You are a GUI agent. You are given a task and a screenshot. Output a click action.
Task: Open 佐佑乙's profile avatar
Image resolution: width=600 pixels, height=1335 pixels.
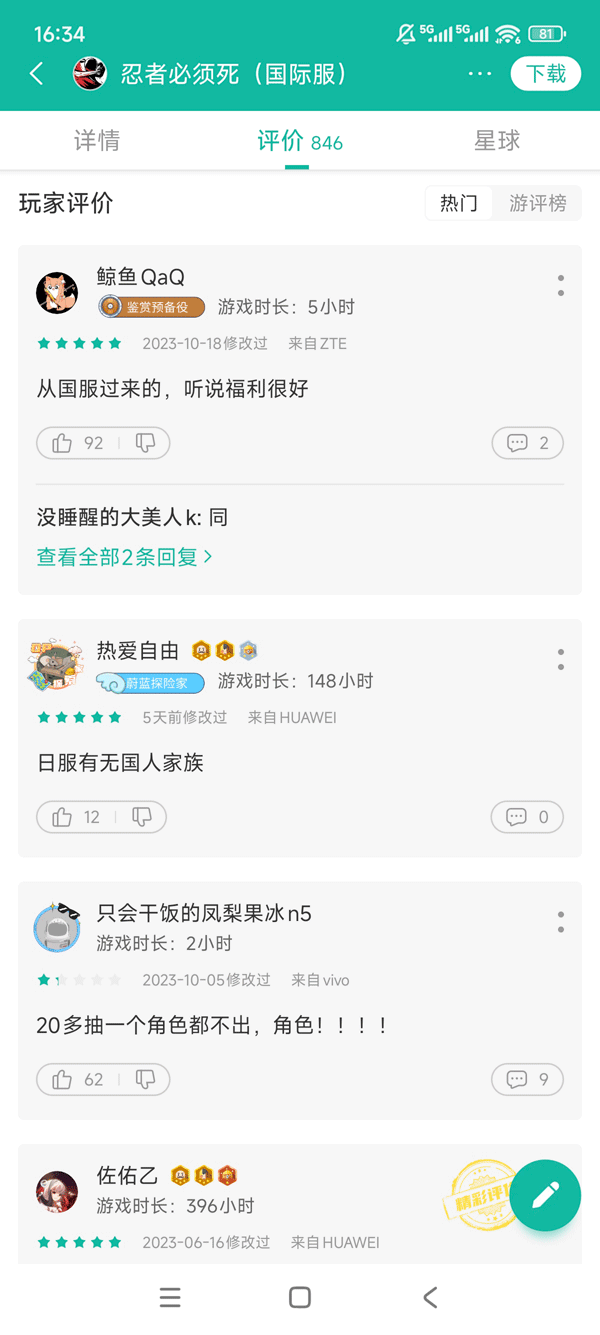[x=57, y=1192]
